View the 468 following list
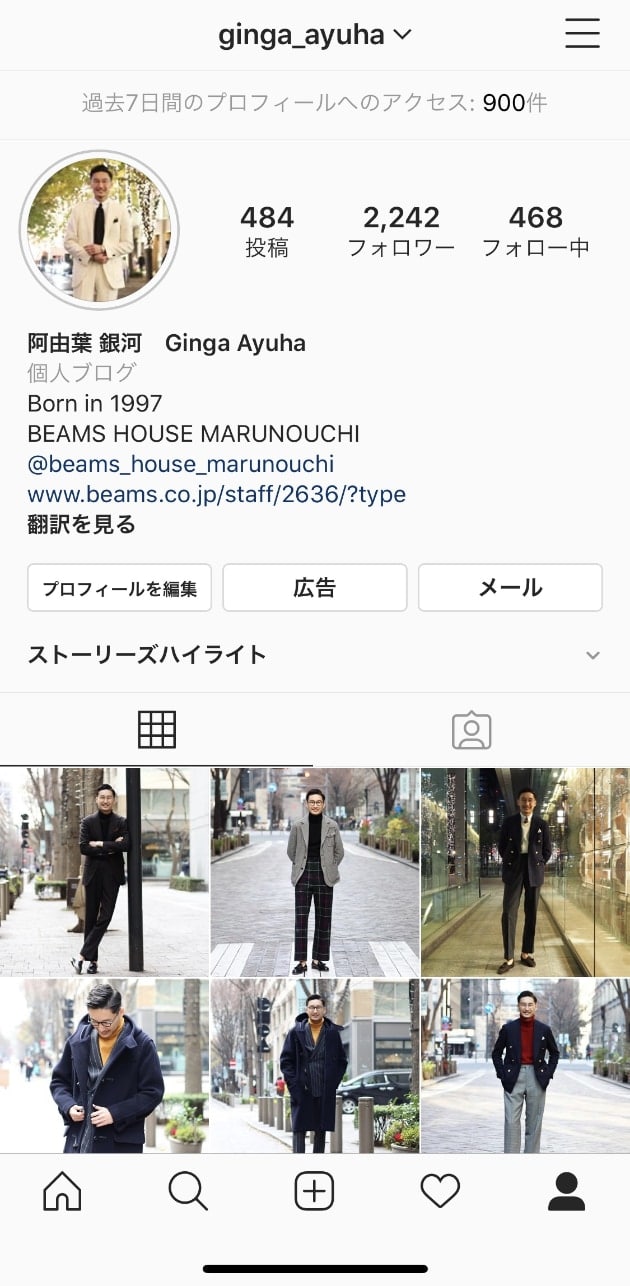The image size is (630, 1286). pyautogui.click(x=535, y=230)
